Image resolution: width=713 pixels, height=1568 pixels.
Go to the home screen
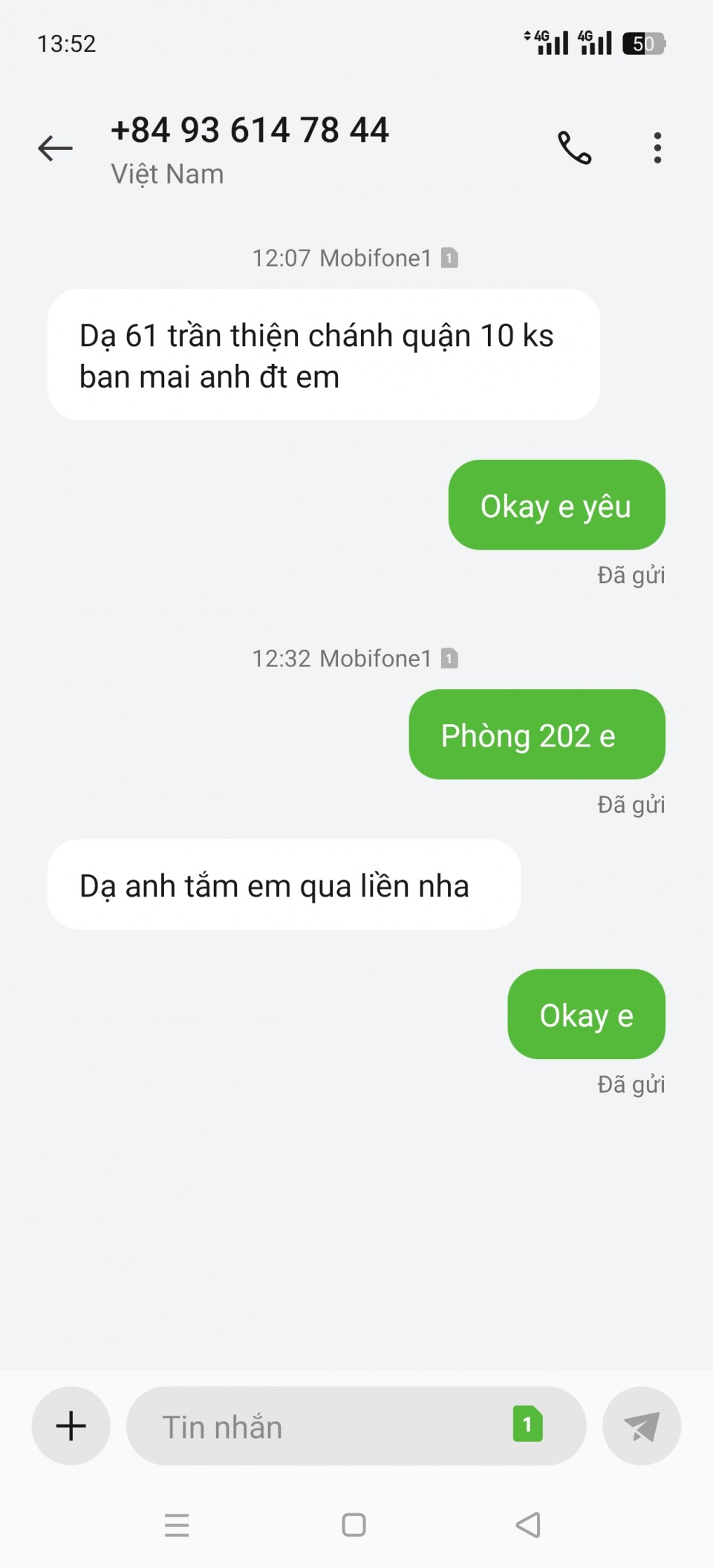pos(354,1525)
